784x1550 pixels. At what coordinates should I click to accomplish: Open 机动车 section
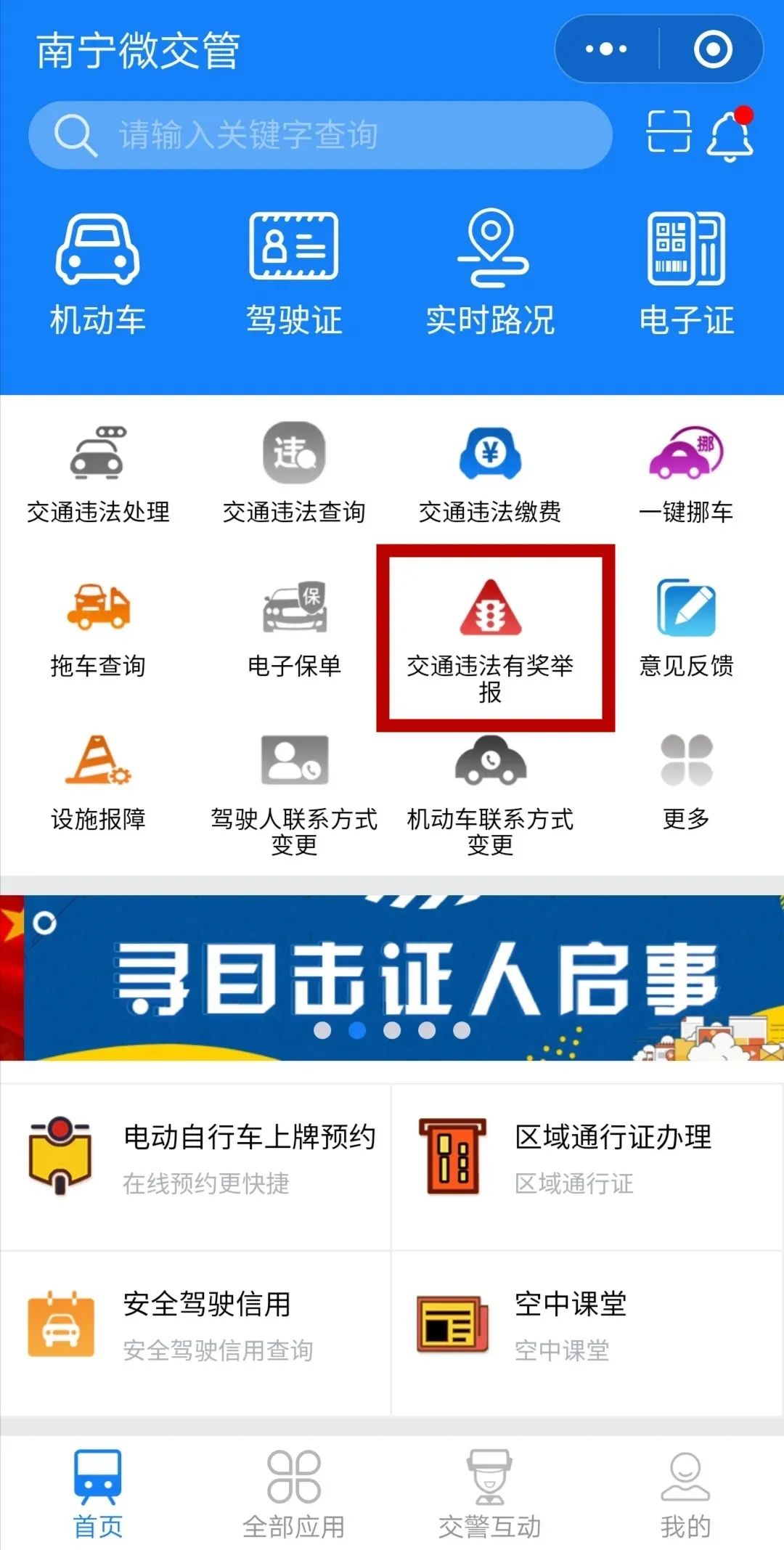coord(98,274)
